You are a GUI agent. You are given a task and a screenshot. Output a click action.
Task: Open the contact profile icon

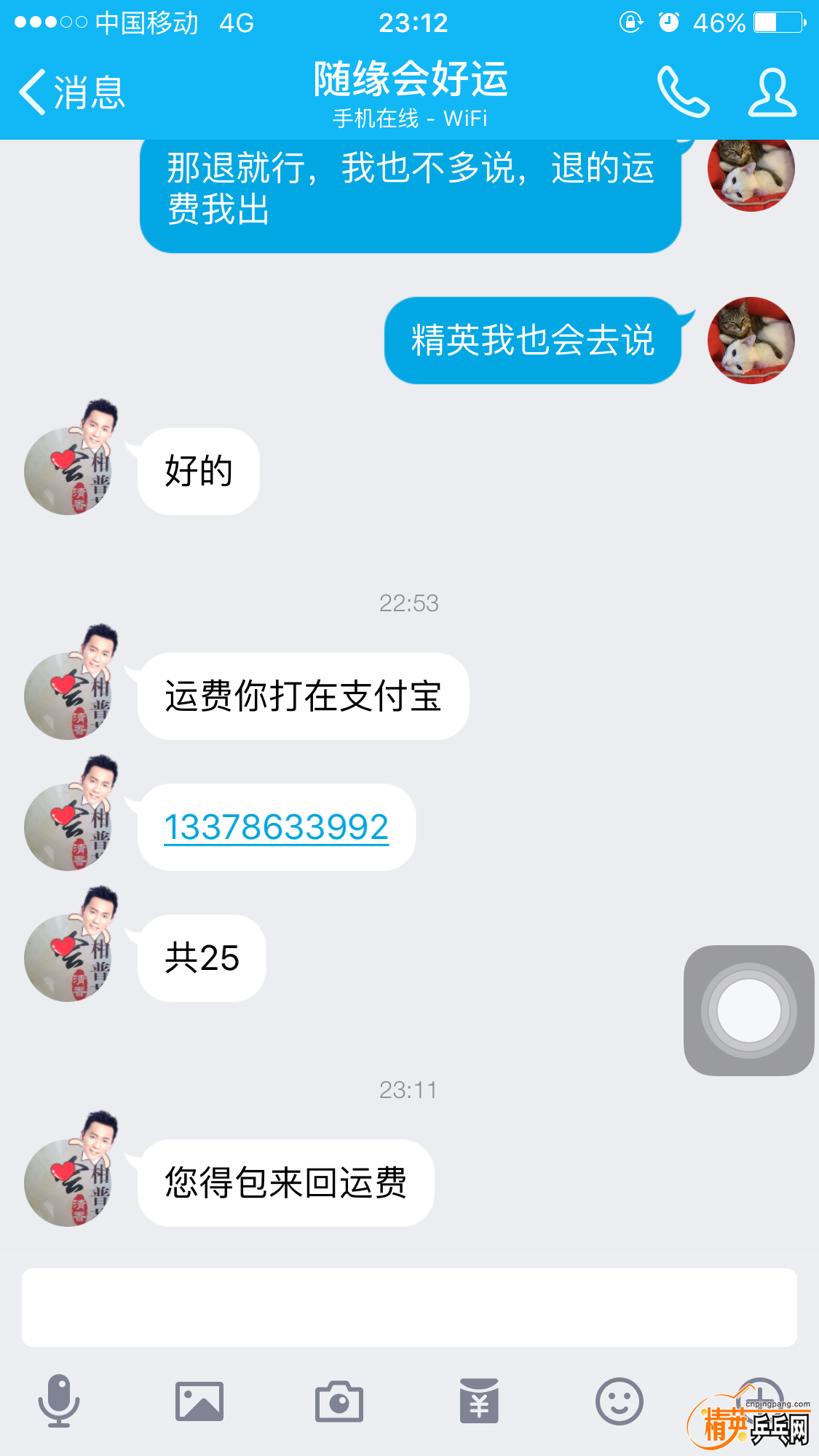772,92
